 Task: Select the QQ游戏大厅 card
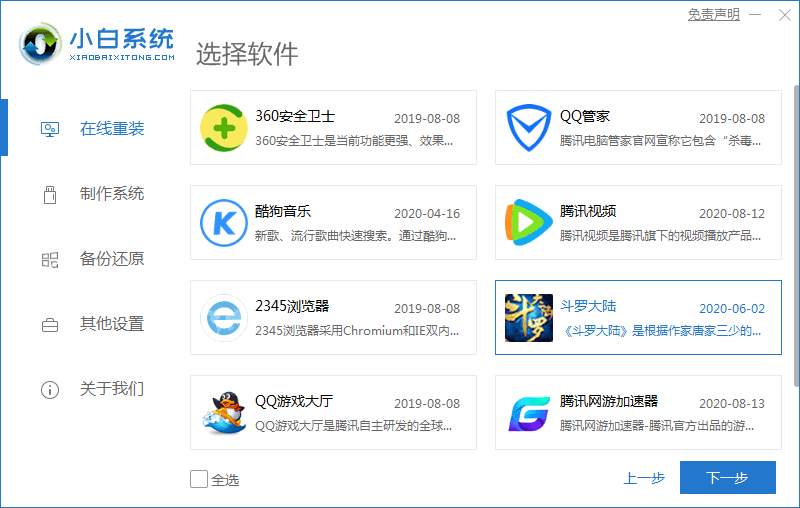click(x=333, y=412)
